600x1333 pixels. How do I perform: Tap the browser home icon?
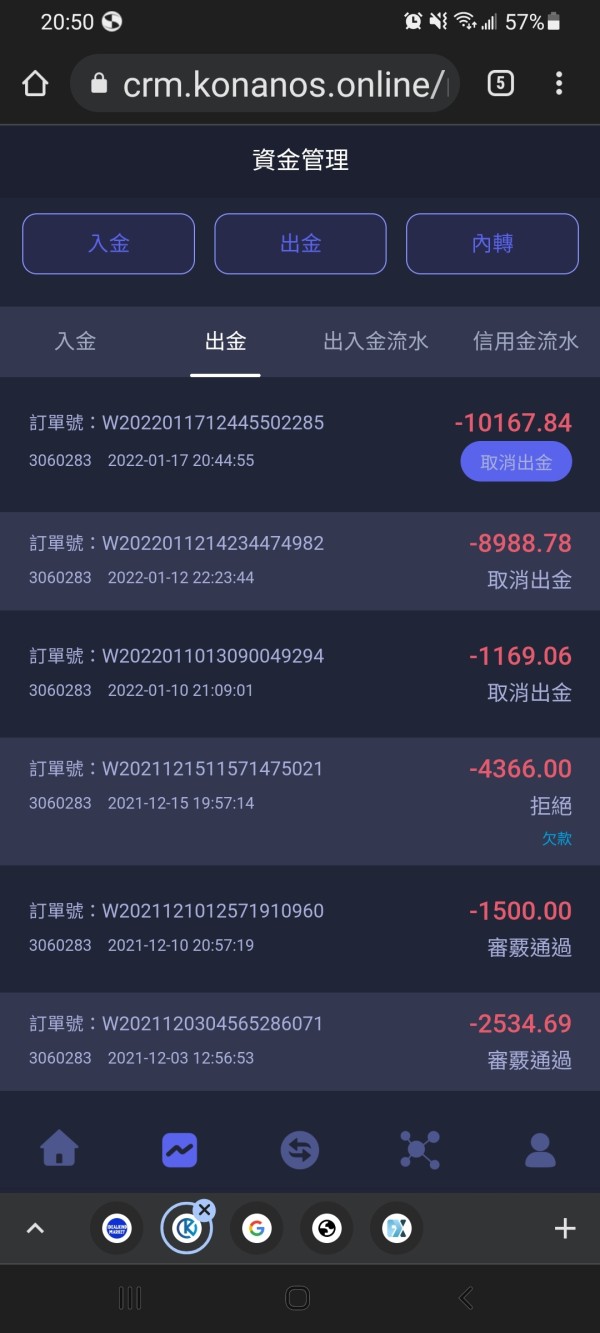(x=35, y=84)
